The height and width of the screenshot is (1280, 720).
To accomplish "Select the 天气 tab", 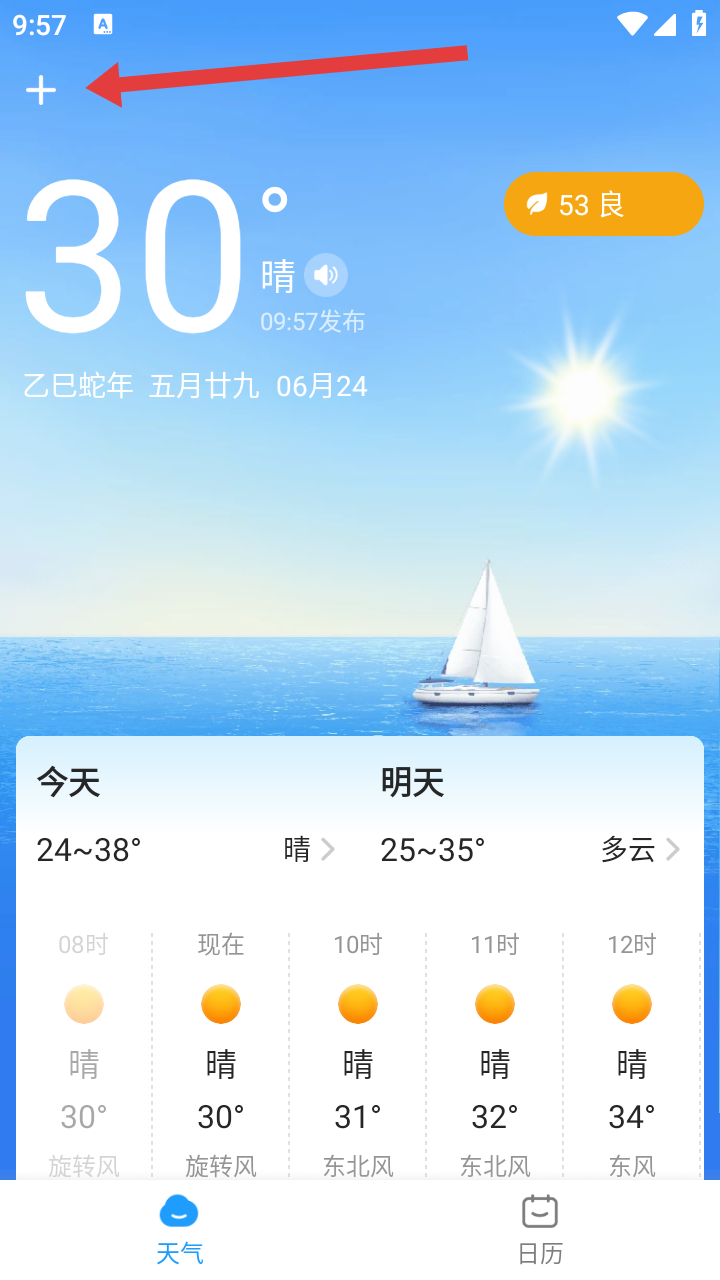I will [x=180, y=1229].
